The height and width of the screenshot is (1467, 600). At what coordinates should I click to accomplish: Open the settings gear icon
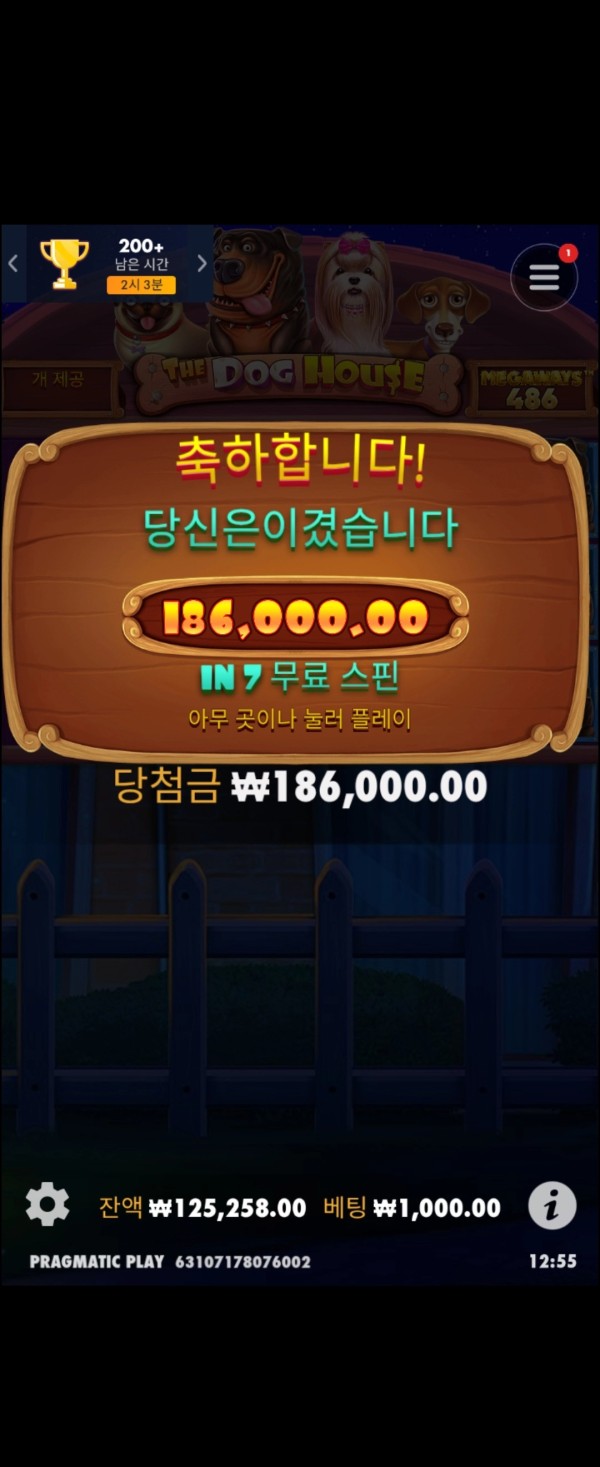point(47,1204)
